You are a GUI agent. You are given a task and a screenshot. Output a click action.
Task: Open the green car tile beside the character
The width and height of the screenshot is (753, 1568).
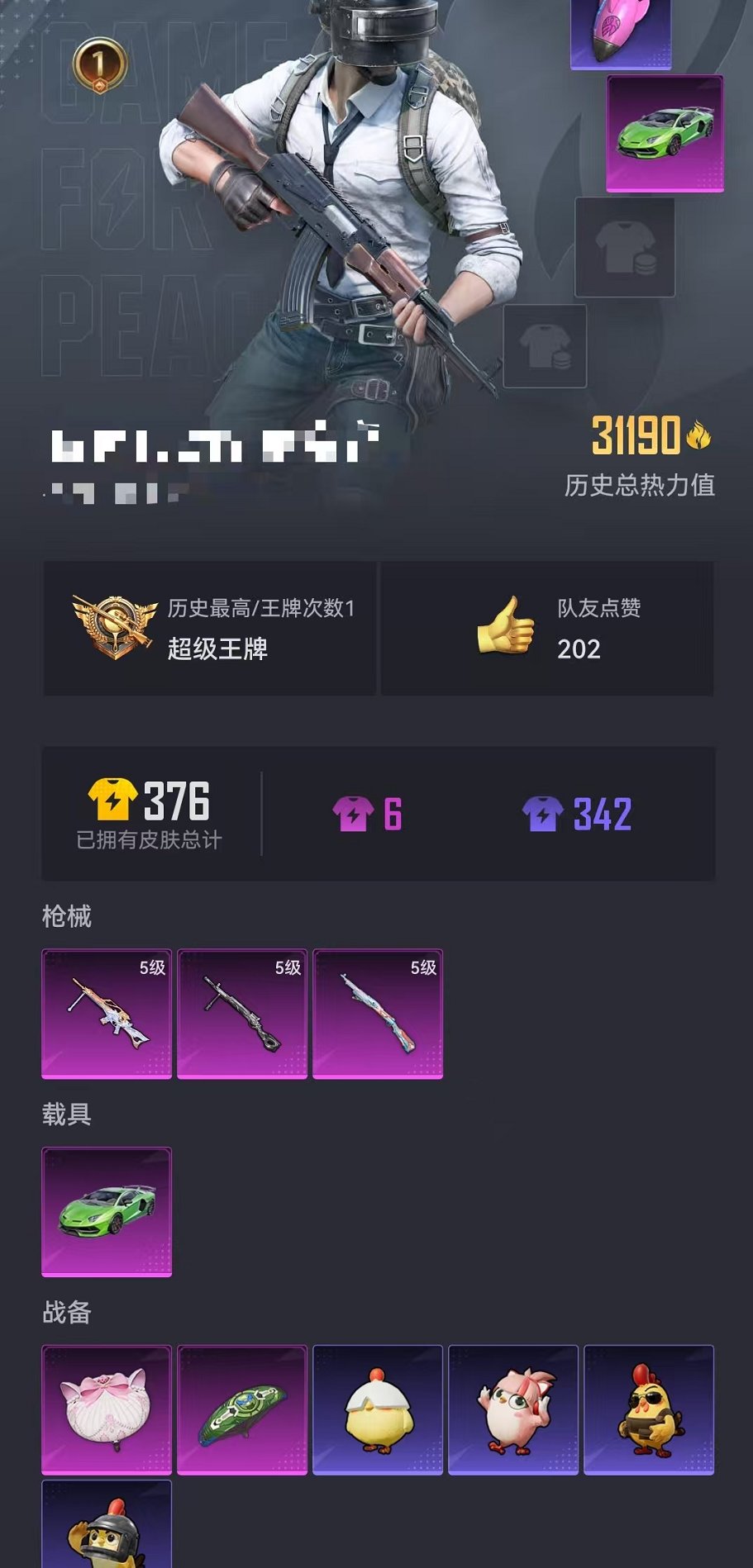(x=665, y=133)
